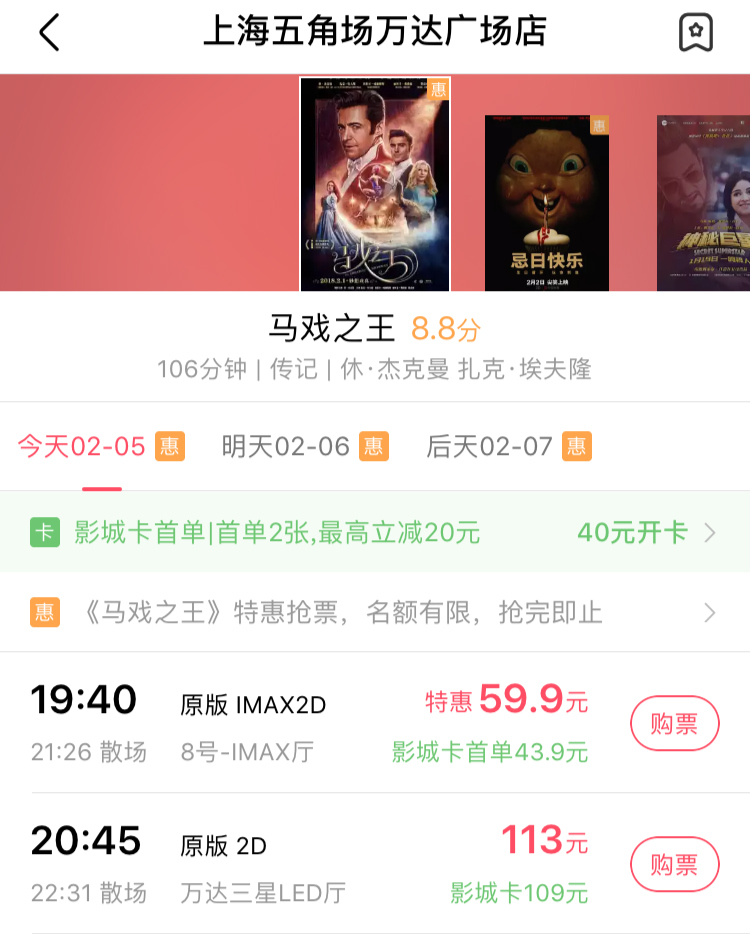The width and height of the screenshot is (750, 934).
Task: Switch to the 后天02-07 date tab
Action: tap(508, 446)
